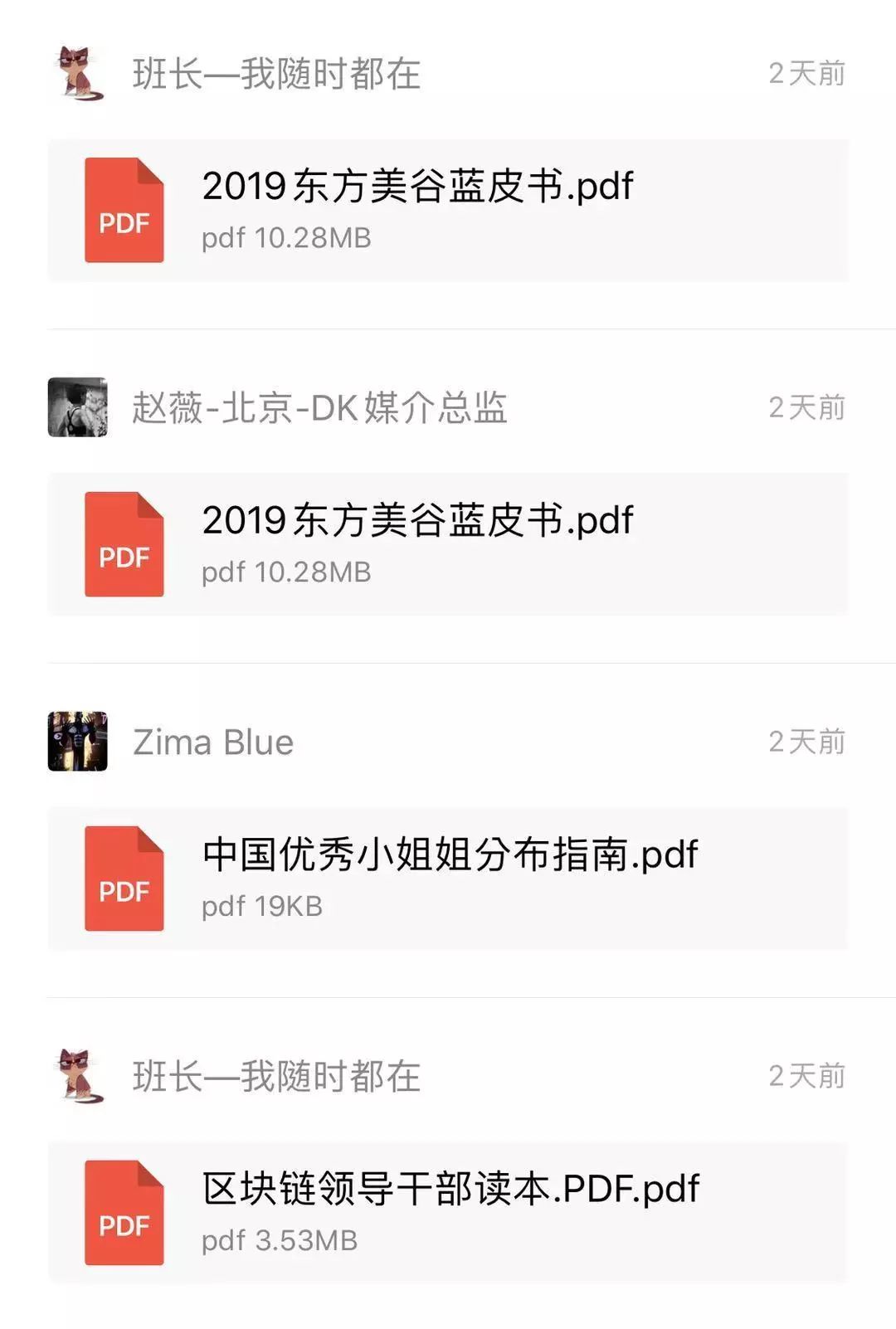Open the 中国优秀小姐姐分布指南.pdf file
Viewport: 896px width, 1329px height.
point(448,879)
